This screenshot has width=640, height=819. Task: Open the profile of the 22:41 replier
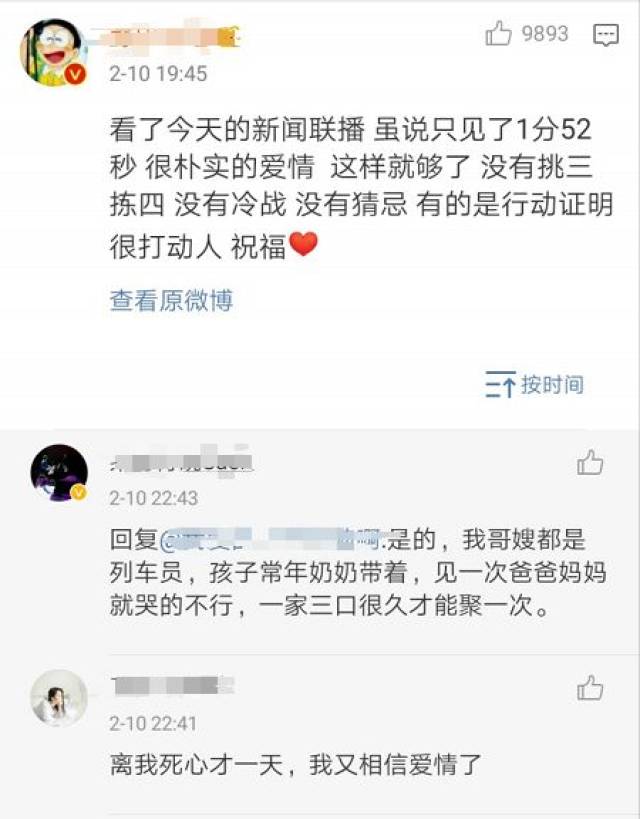pos(58,697)
